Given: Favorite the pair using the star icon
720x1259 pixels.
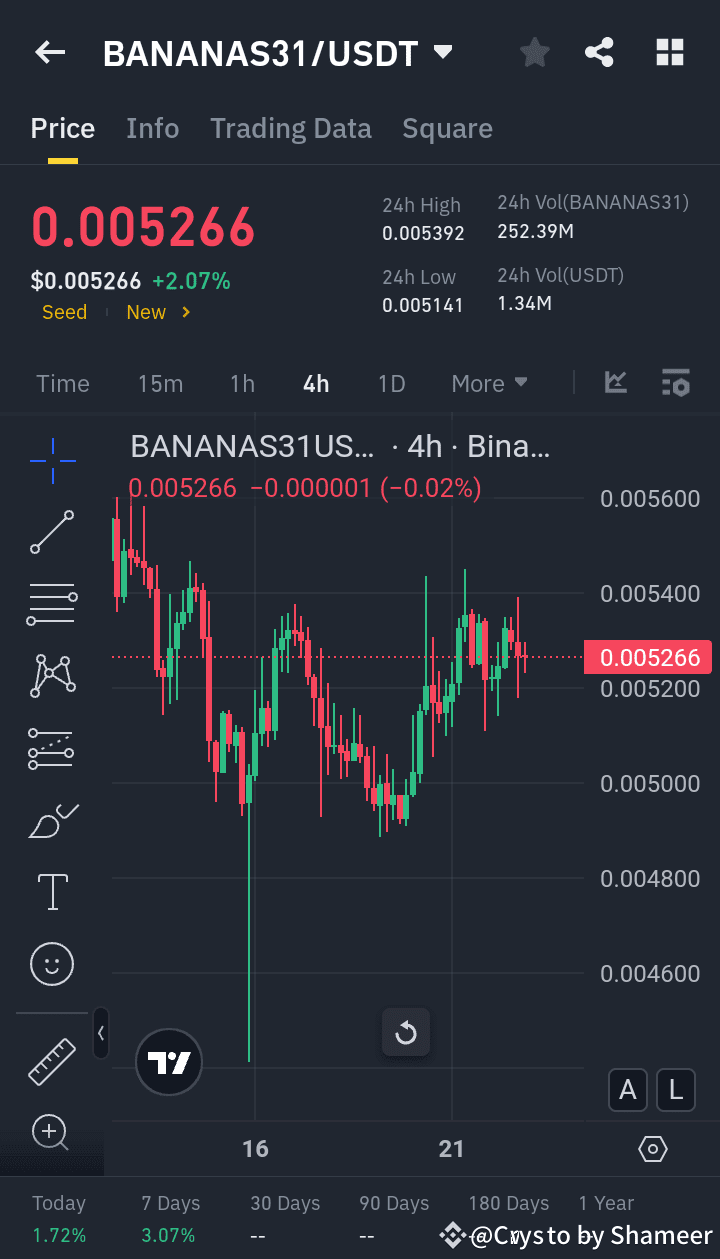Looking at the screenshot, I should click(534, 52).
